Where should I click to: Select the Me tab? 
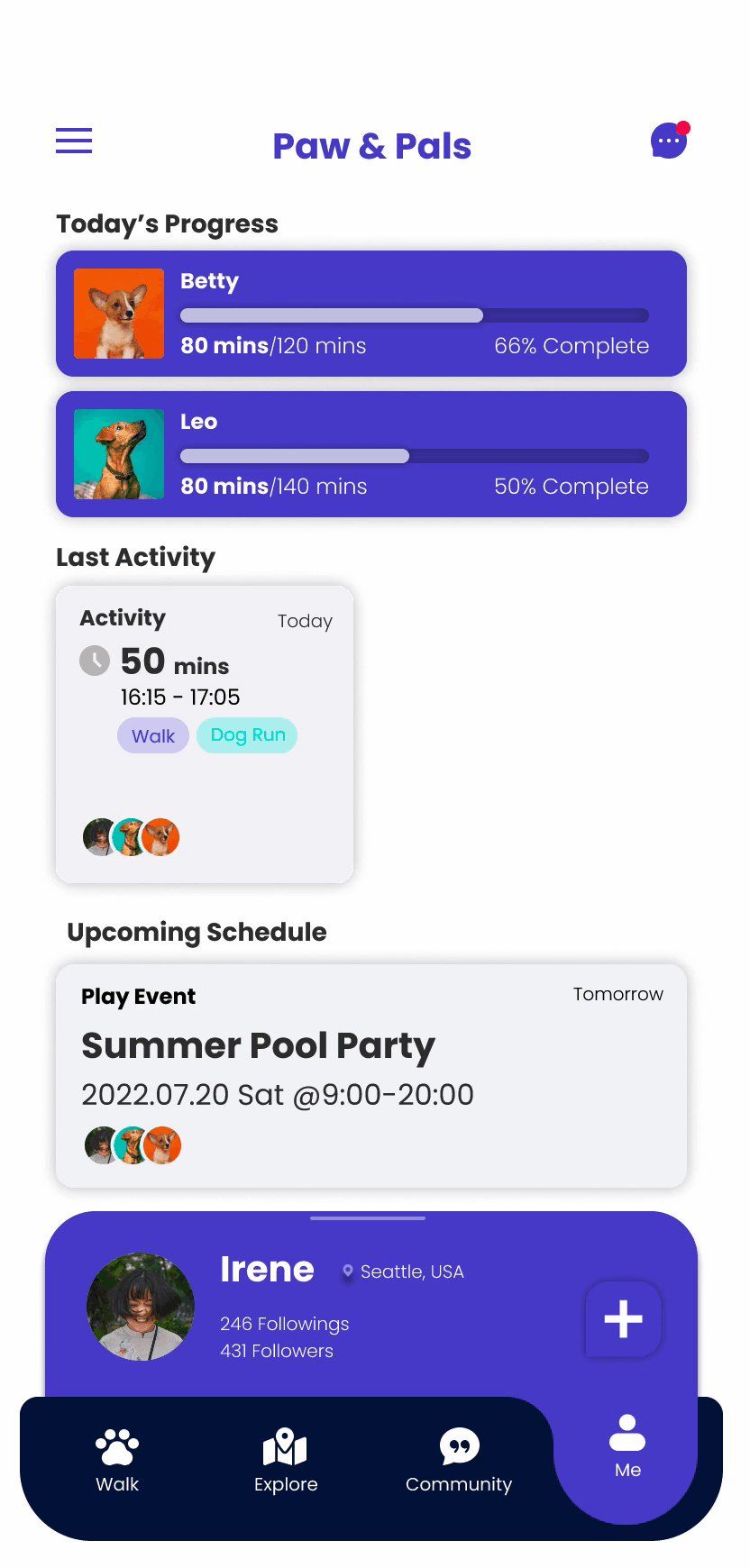tap(627, 1446)
